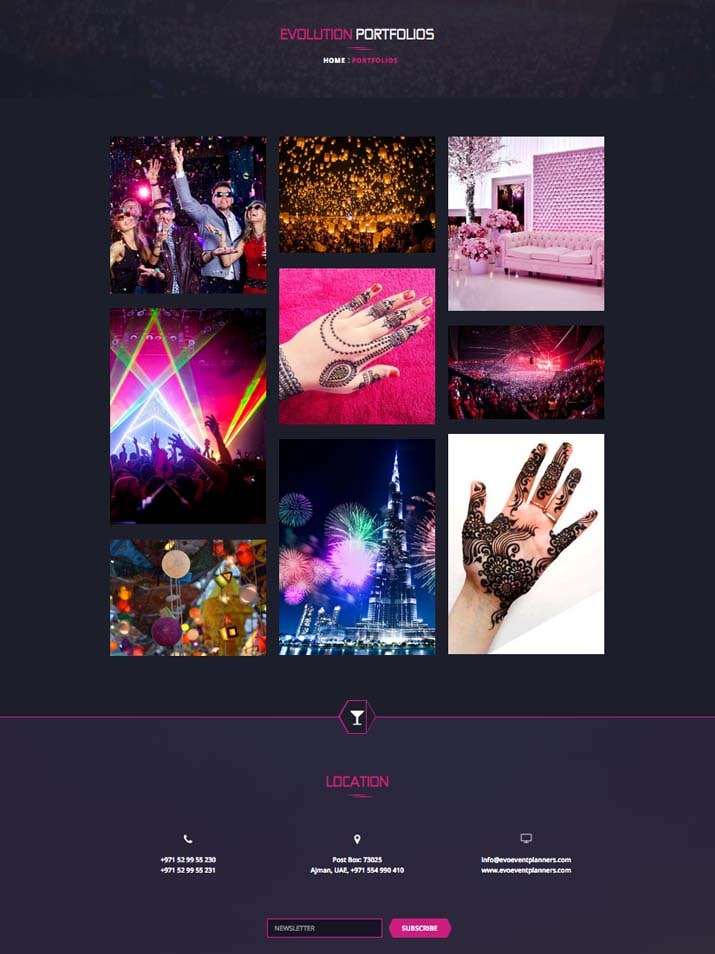Screen dimensions: 715x954
Task: Open the party people with microphone photo
Action: pos(188,215)
